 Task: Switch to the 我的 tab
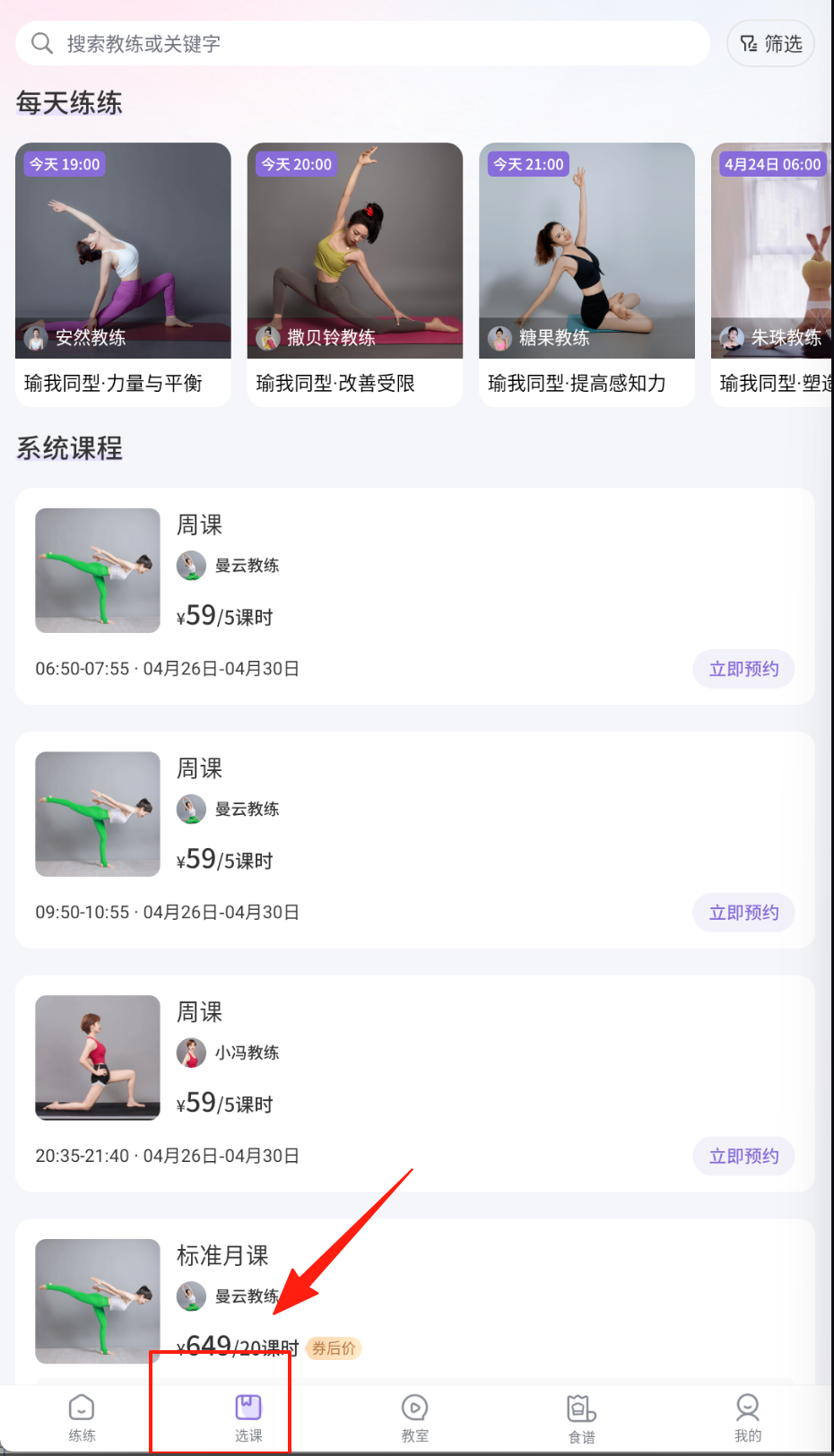747,1418
